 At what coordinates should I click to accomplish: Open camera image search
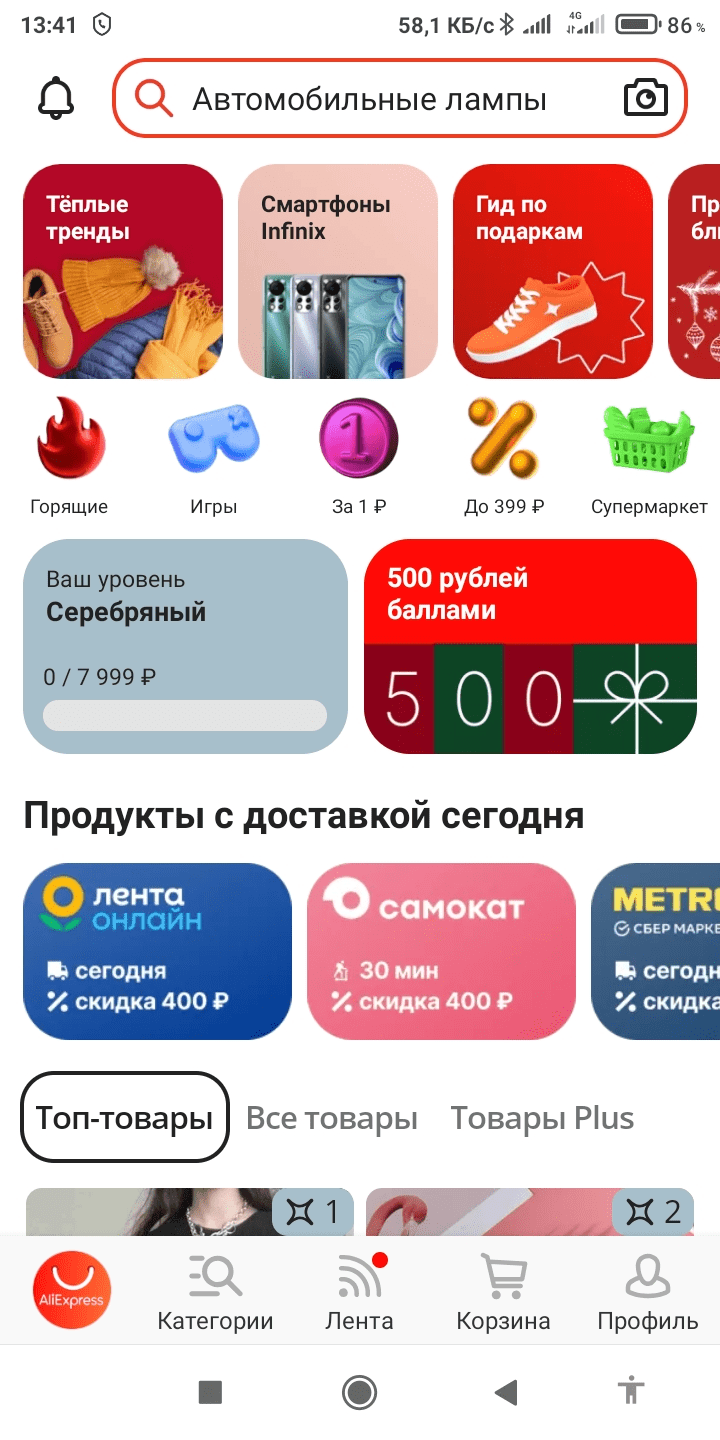[x=645, y=98]
